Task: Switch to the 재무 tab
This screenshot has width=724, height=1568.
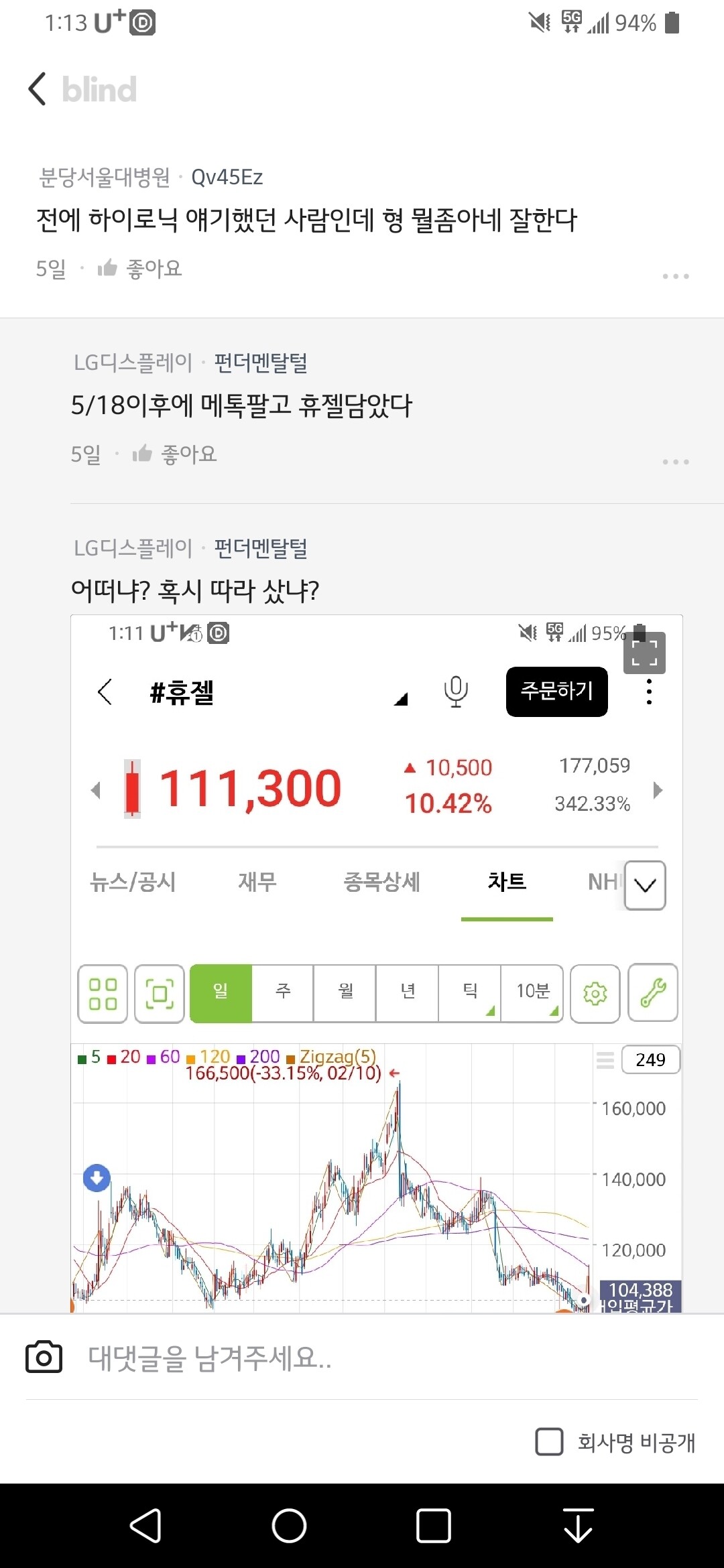Action: (x=255, y=883)
